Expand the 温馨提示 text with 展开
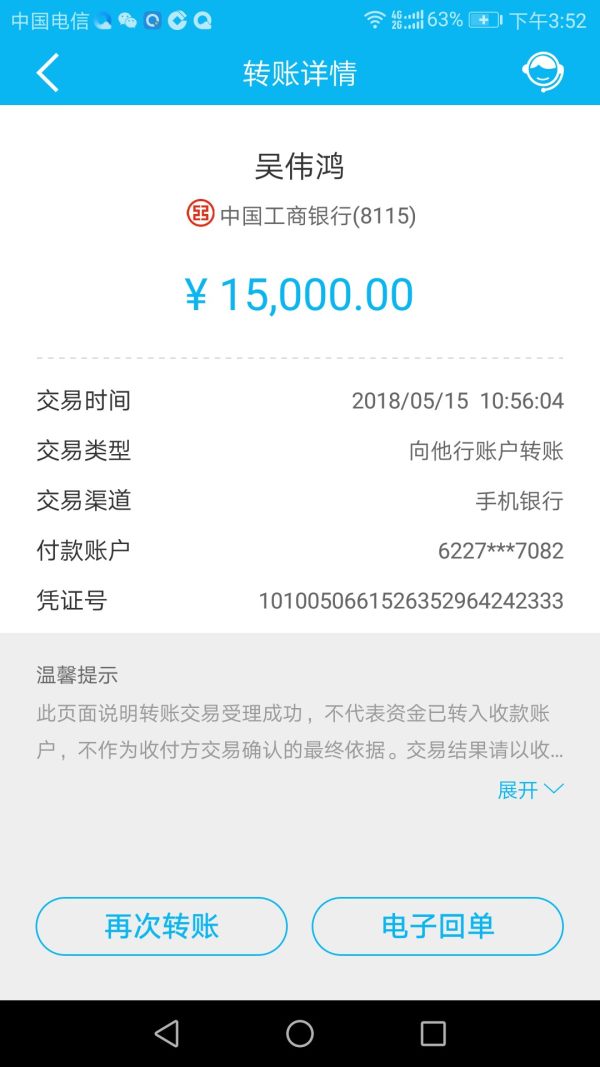Image resolution: width=600 pixels, height=1067 pixels. 530,790
